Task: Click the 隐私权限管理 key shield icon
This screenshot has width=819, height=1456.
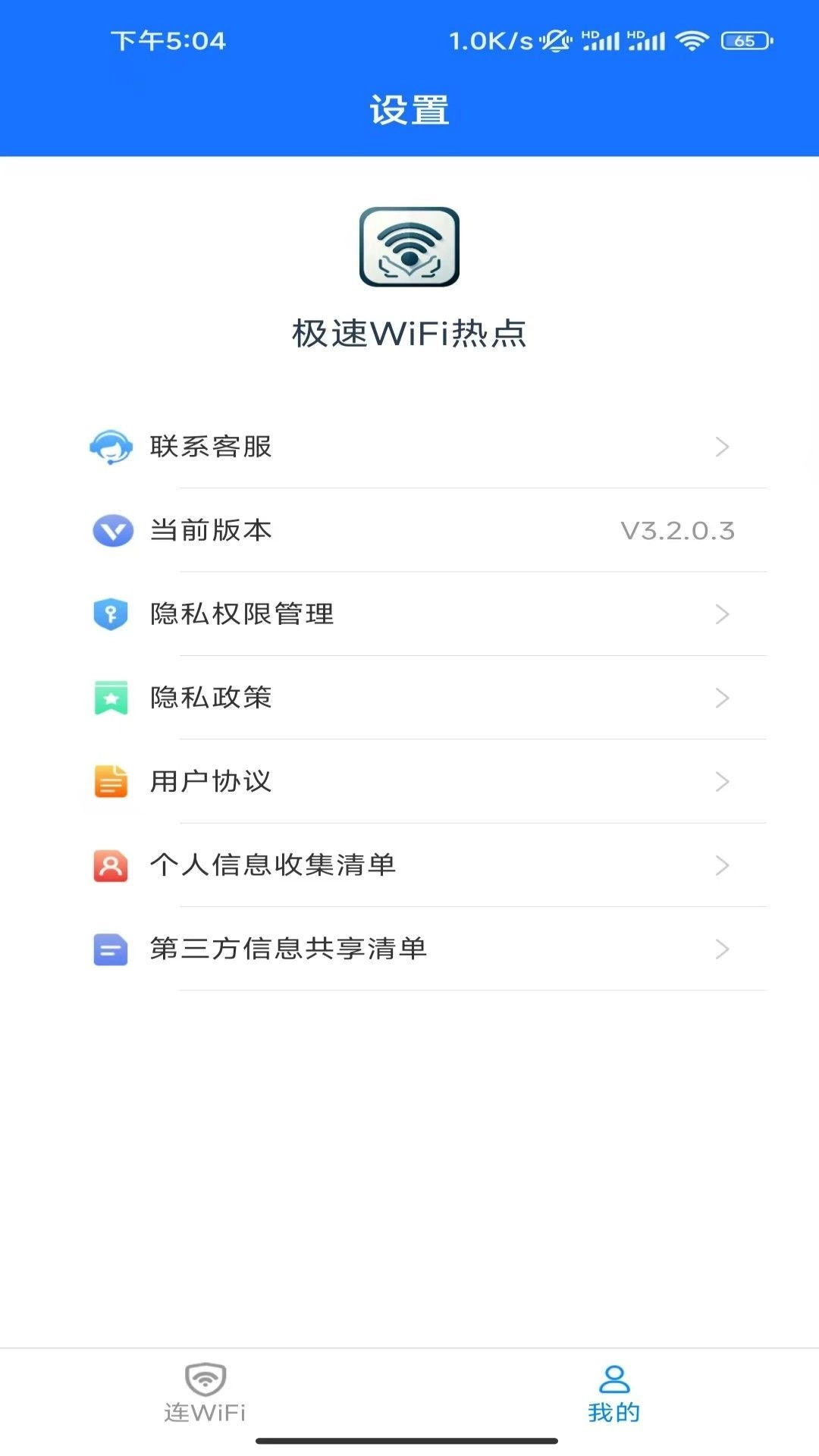Action: coord(112,615)
